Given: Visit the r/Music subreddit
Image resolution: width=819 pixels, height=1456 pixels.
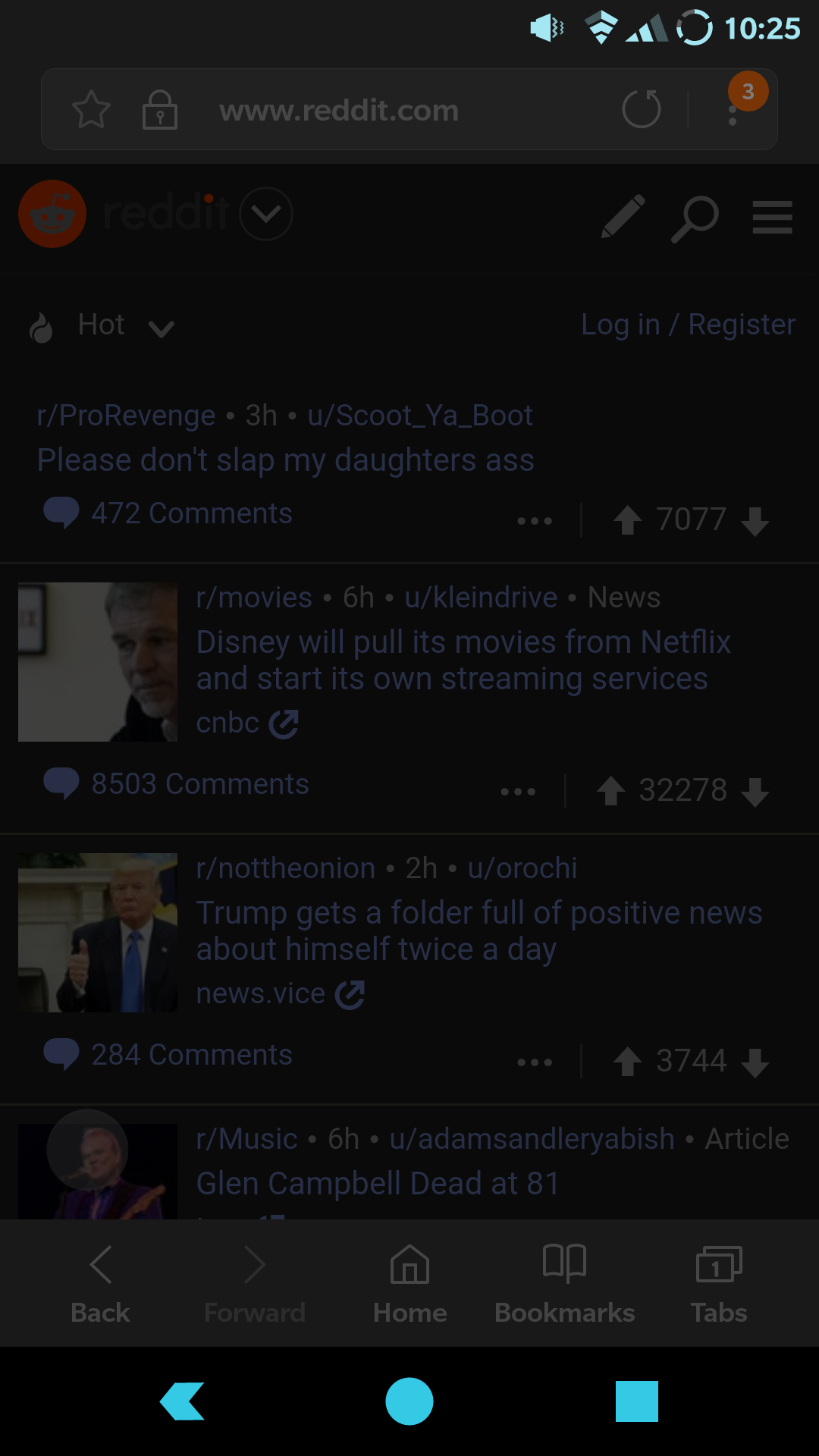Looking at the screenshot, I should 246,1139.
